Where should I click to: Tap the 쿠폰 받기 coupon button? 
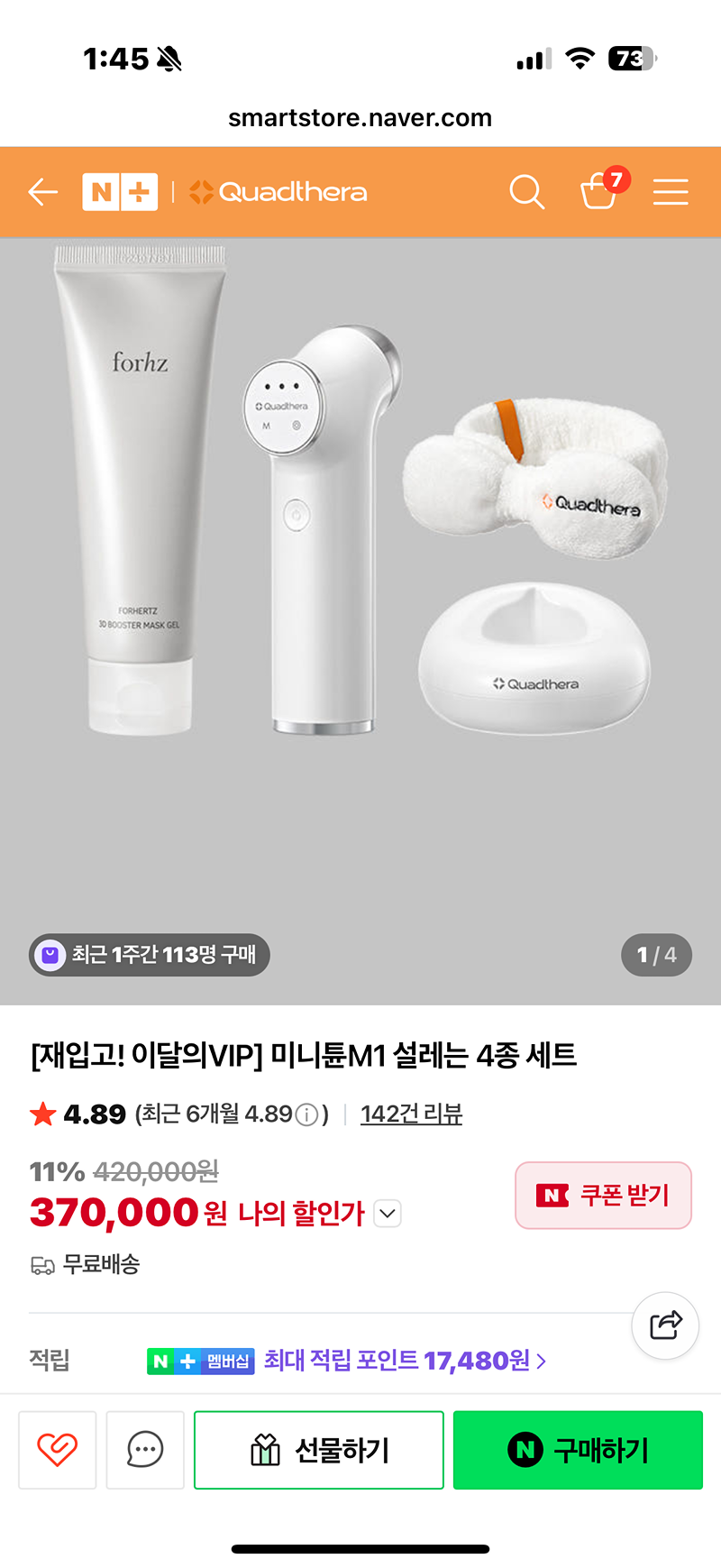603,1196
